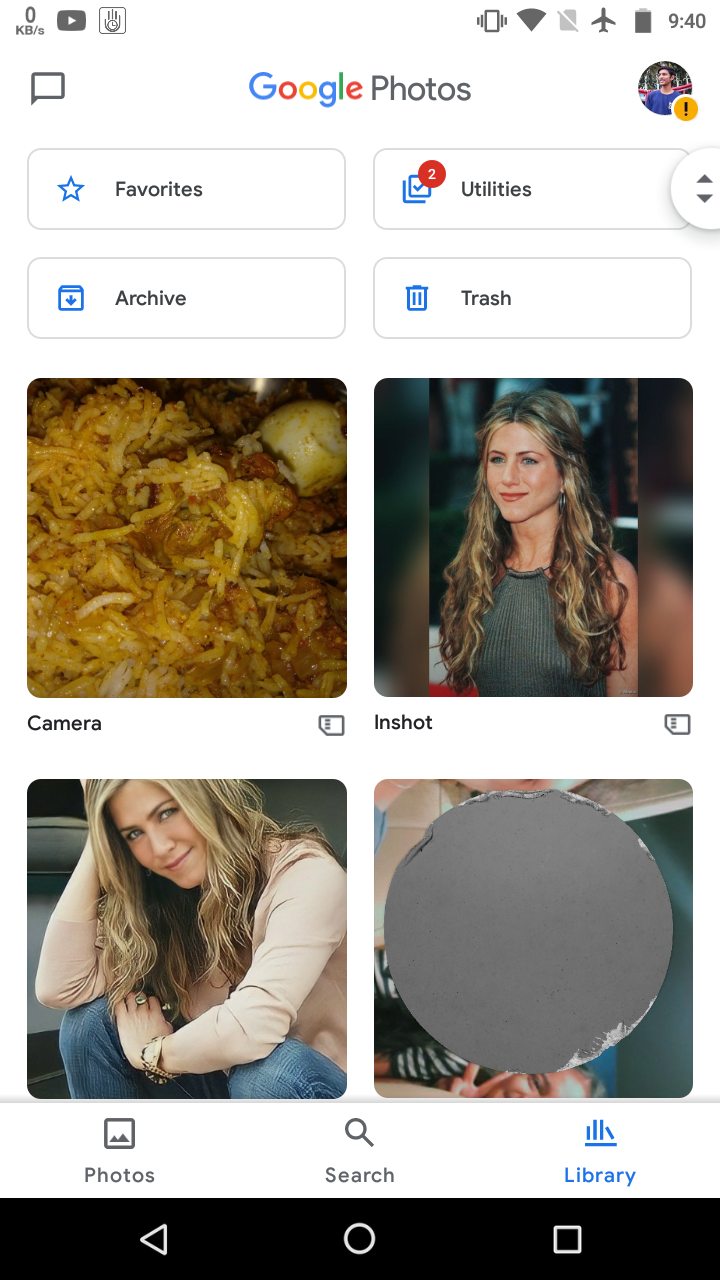Select the Library tab
Screen dimensions: 720x1280
coord(600,1151)
